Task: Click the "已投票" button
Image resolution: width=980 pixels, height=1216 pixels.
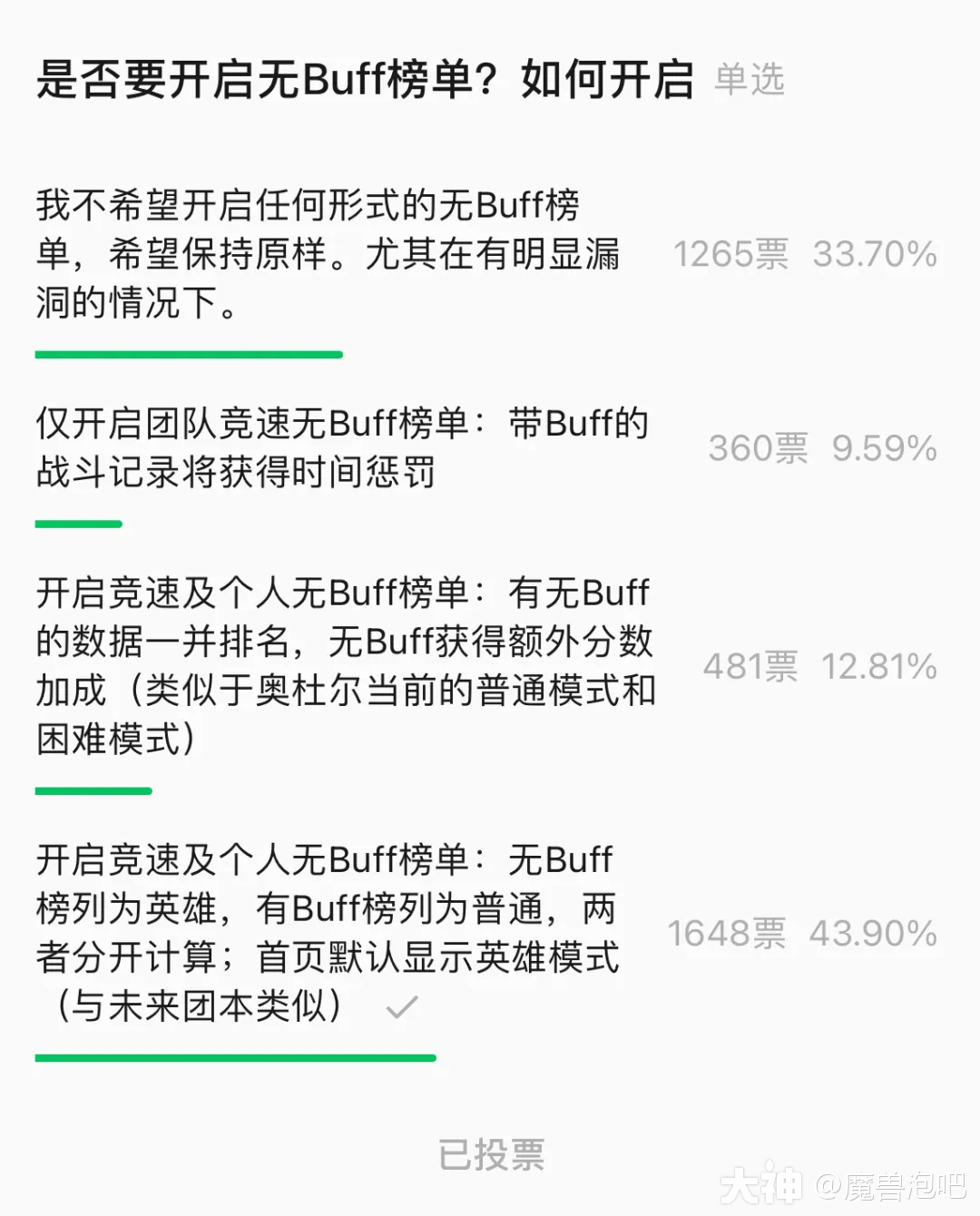Action: pos(492,1154)
